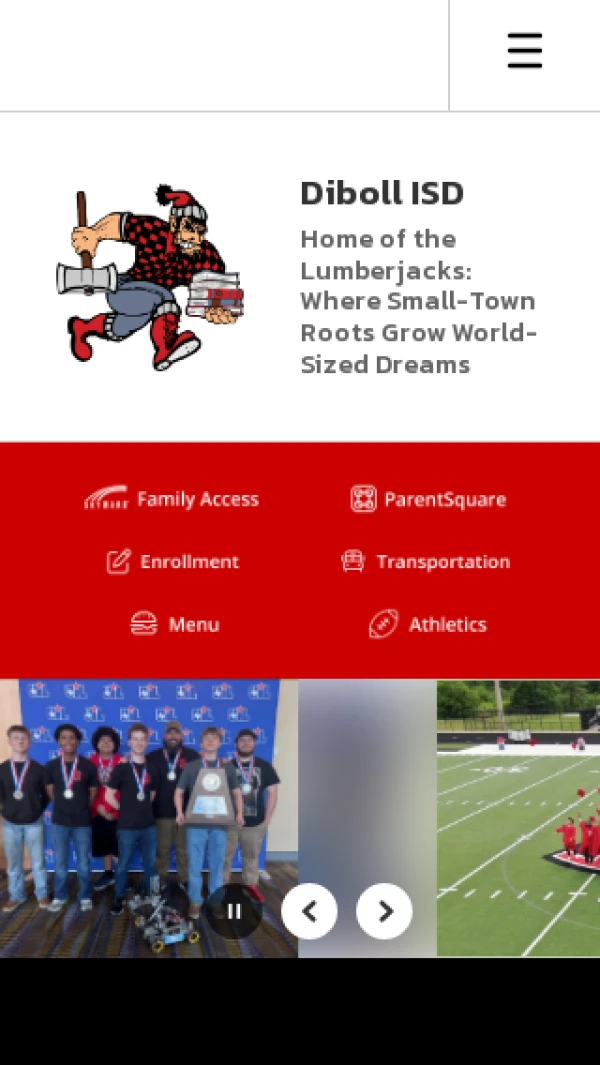This screenshot has width=600, height=1065.
Task: Advance to the next slideshow photo
Action: [384, 911]
